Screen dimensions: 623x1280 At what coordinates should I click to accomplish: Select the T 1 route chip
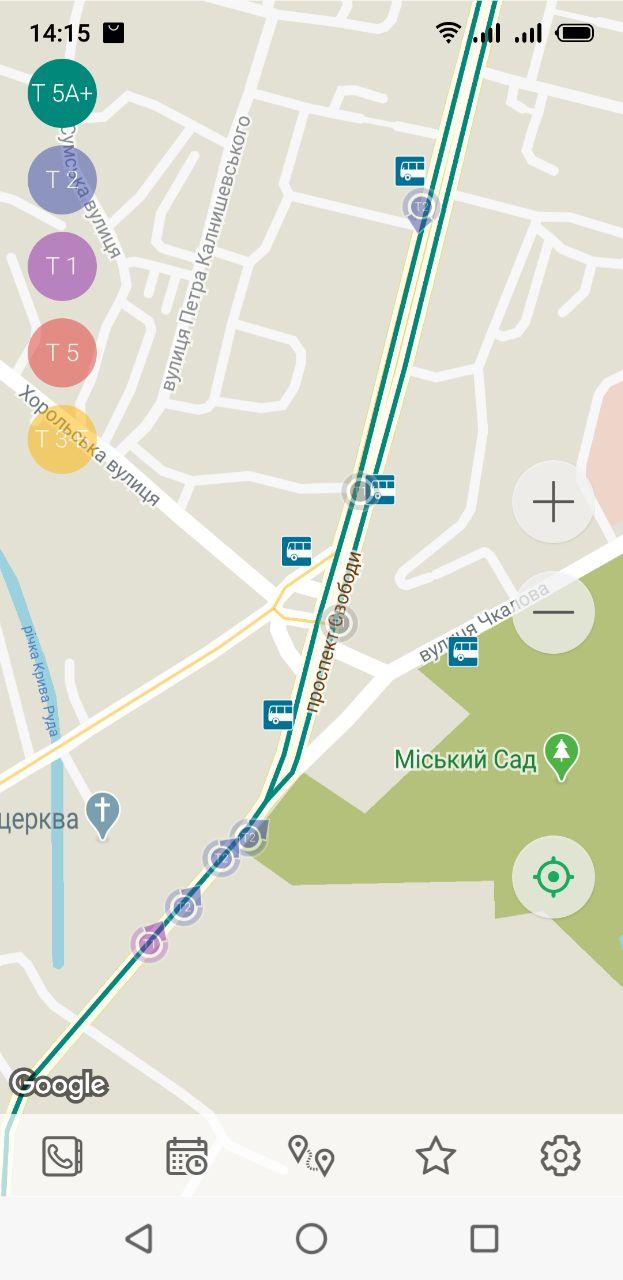[62, 266]
